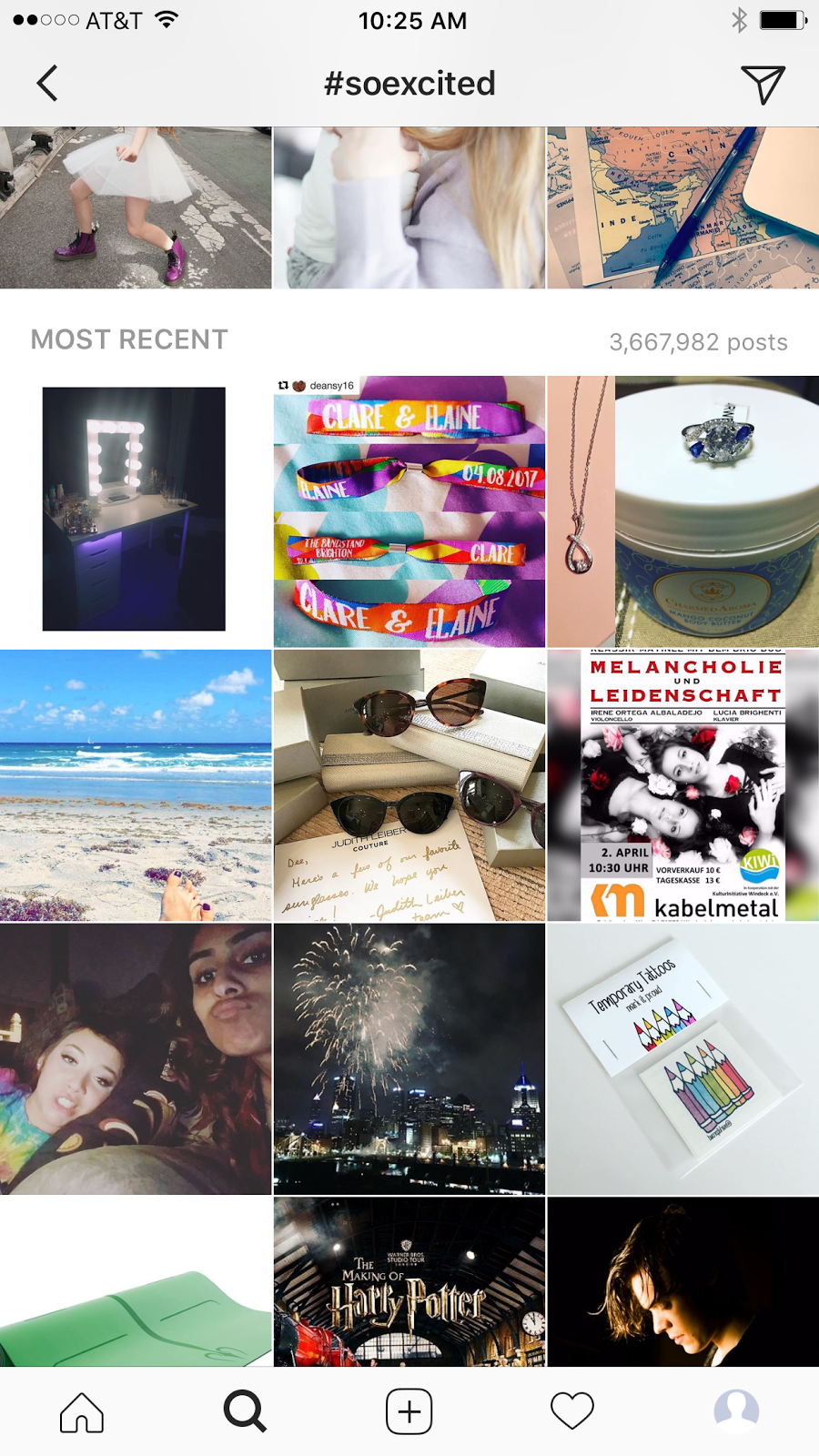View the fireworks over the city post
This screenshot has height=1456, width=819.
409,1058
